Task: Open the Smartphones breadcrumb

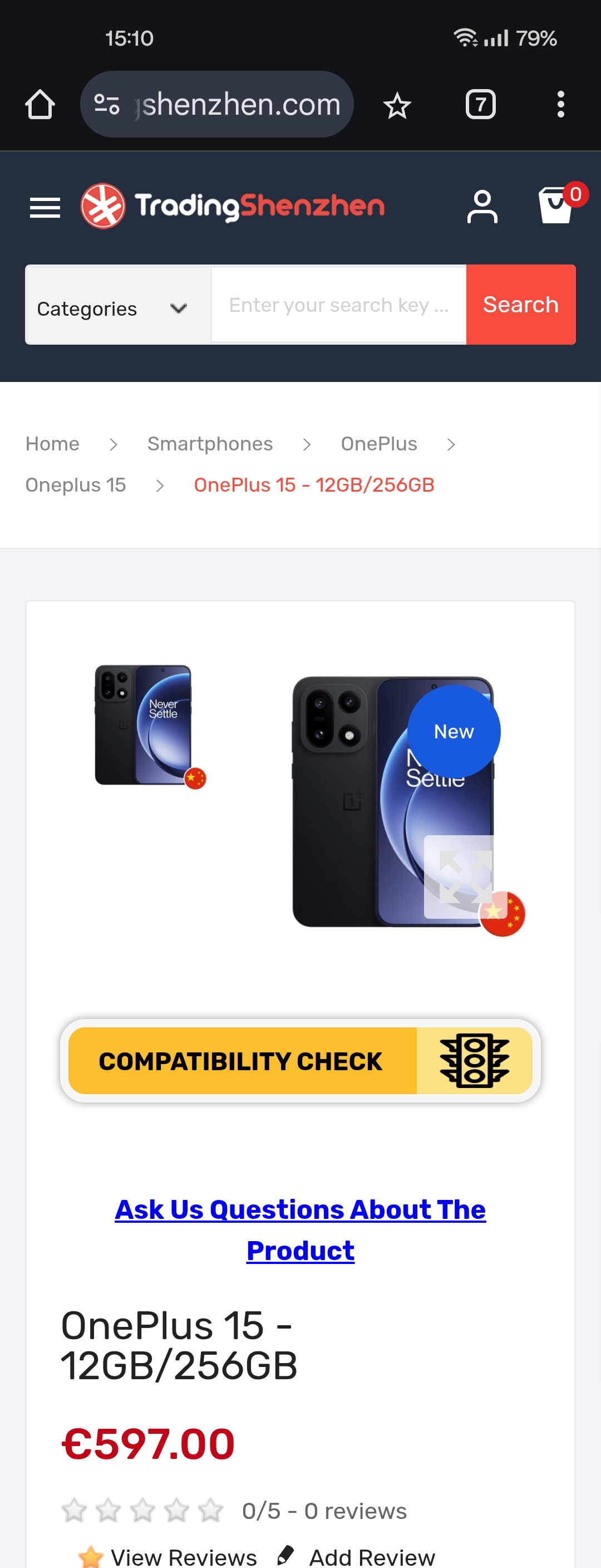Action: point(209,443)
